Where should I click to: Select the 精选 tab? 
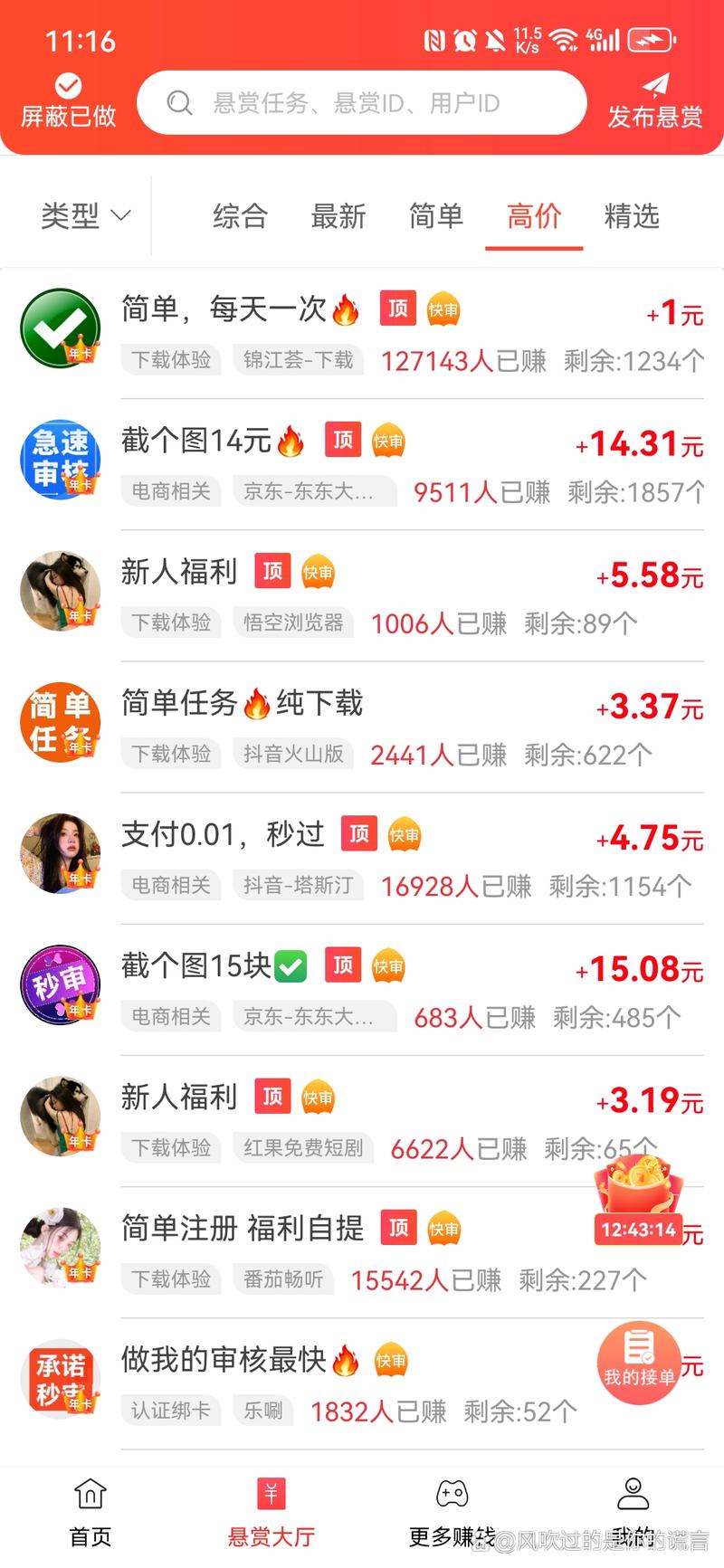tap(631, 217)
